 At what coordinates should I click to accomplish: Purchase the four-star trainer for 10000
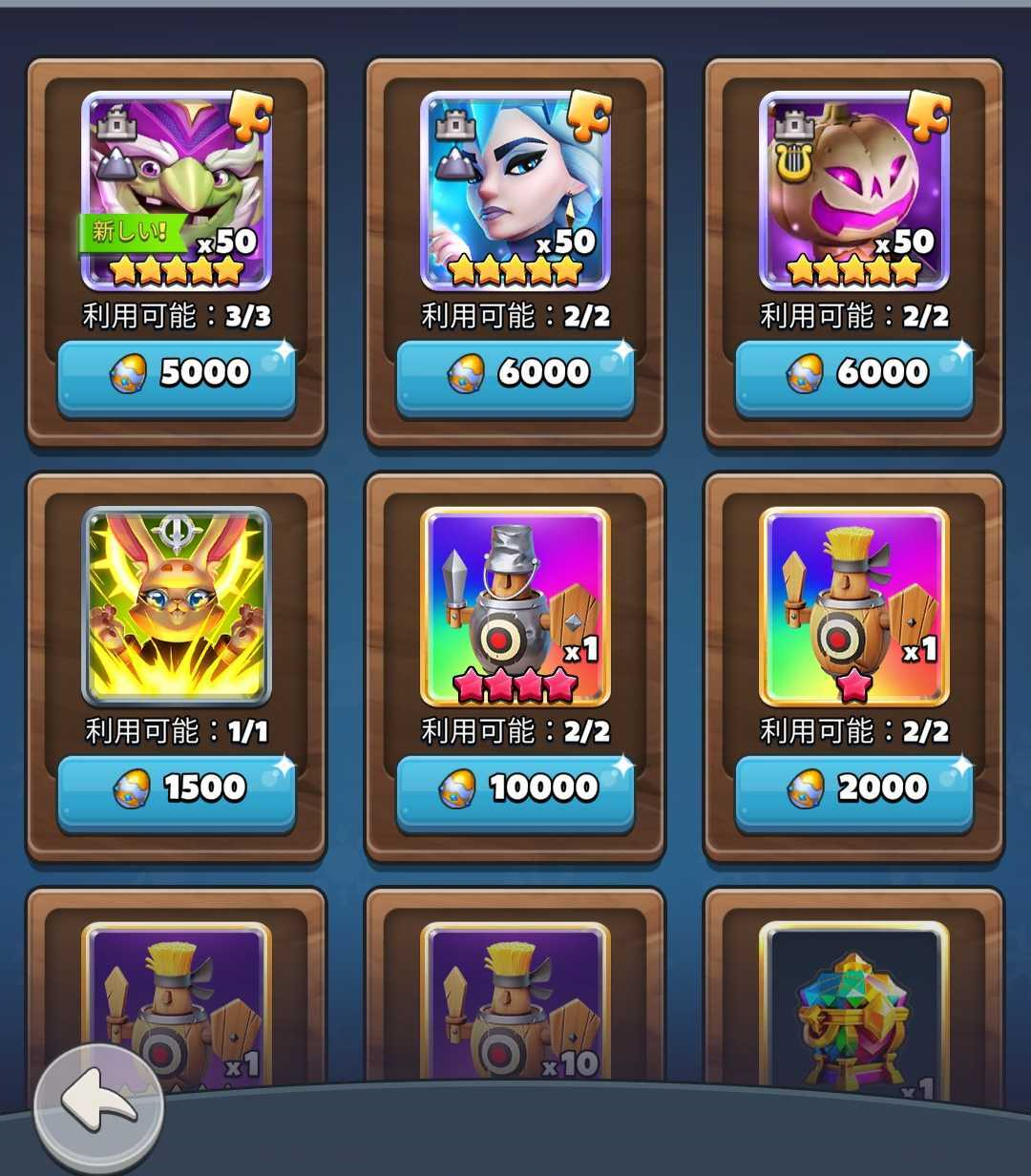(515, 789)
